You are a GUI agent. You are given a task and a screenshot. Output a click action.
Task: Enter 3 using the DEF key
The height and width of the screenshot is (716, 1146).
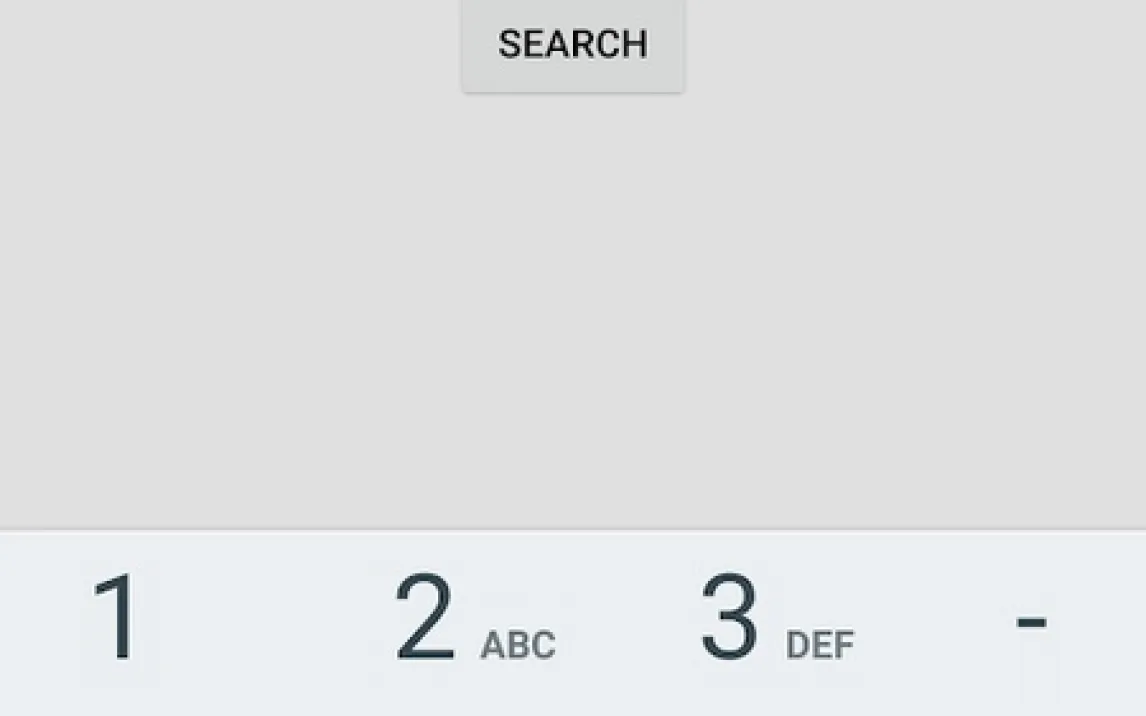click(775, 621)
